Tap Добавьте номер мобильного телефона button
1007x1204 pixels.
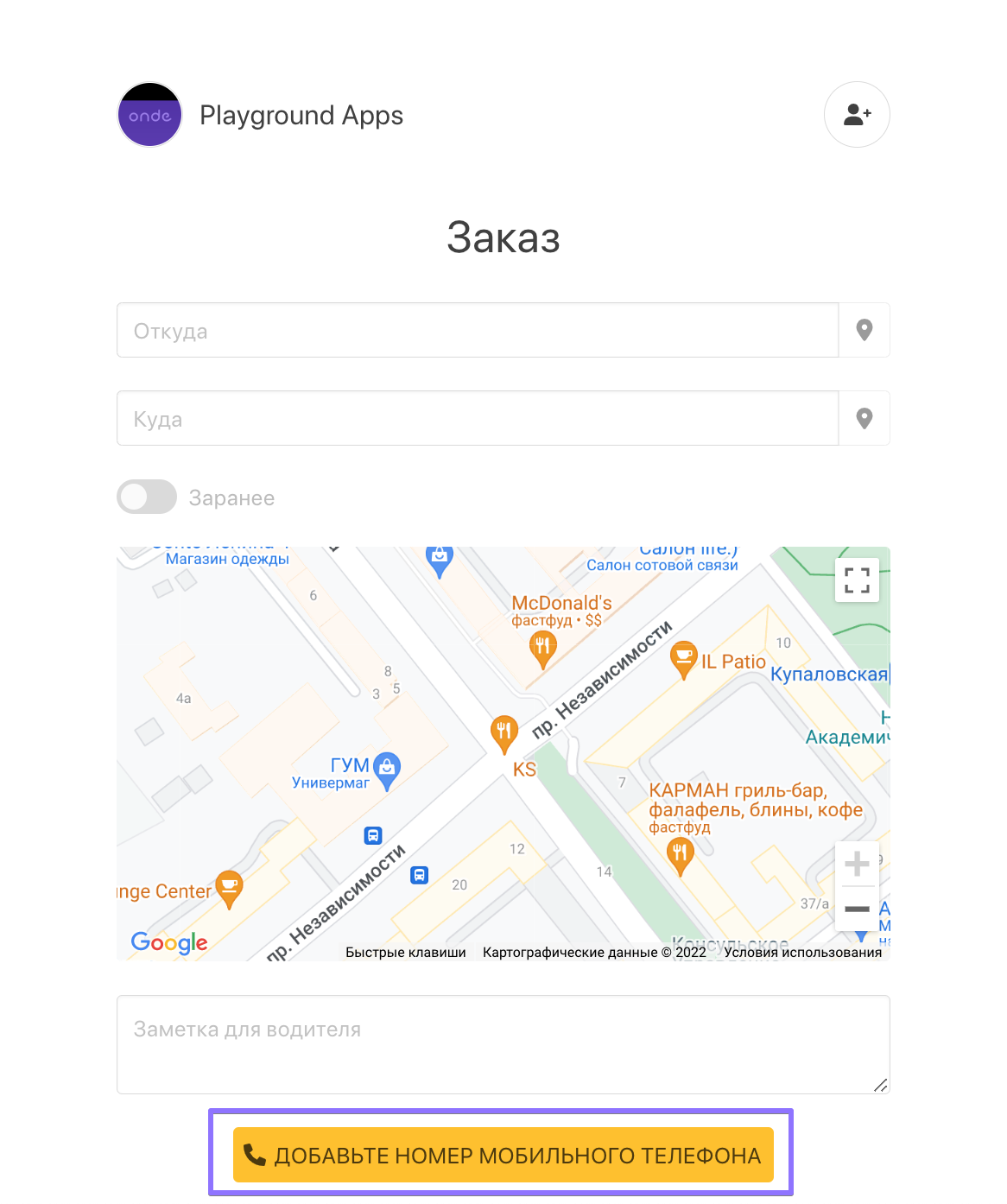pyautogui.click(x=503, y=1155)
